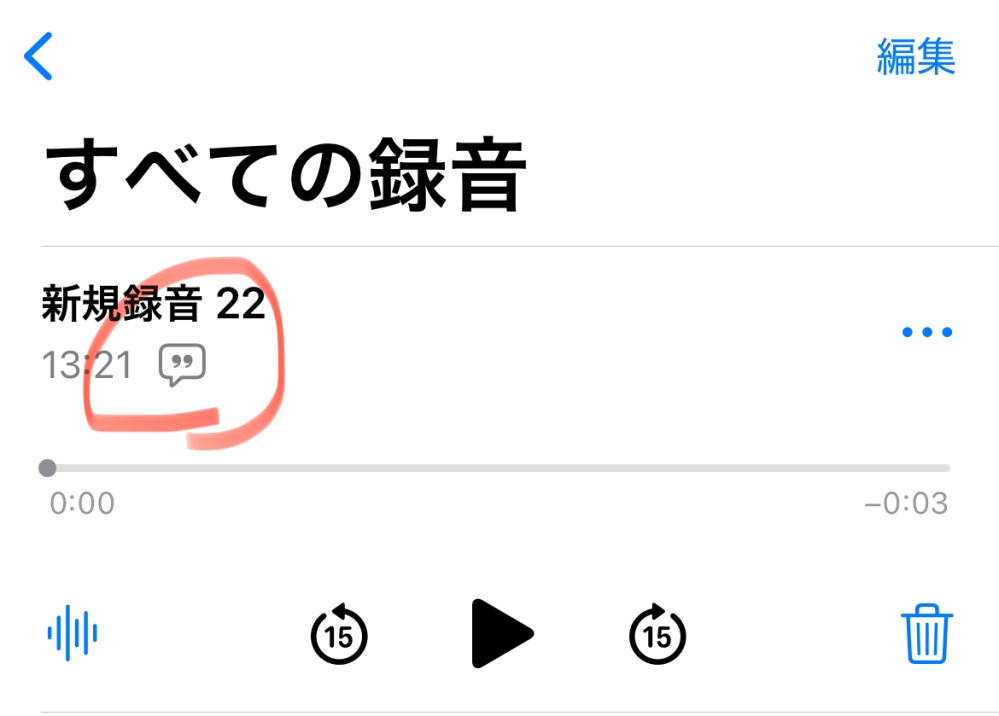Open the transcript speech-bubble icon
The width and height of the screenshot is (999, 716).
(182, 365)
